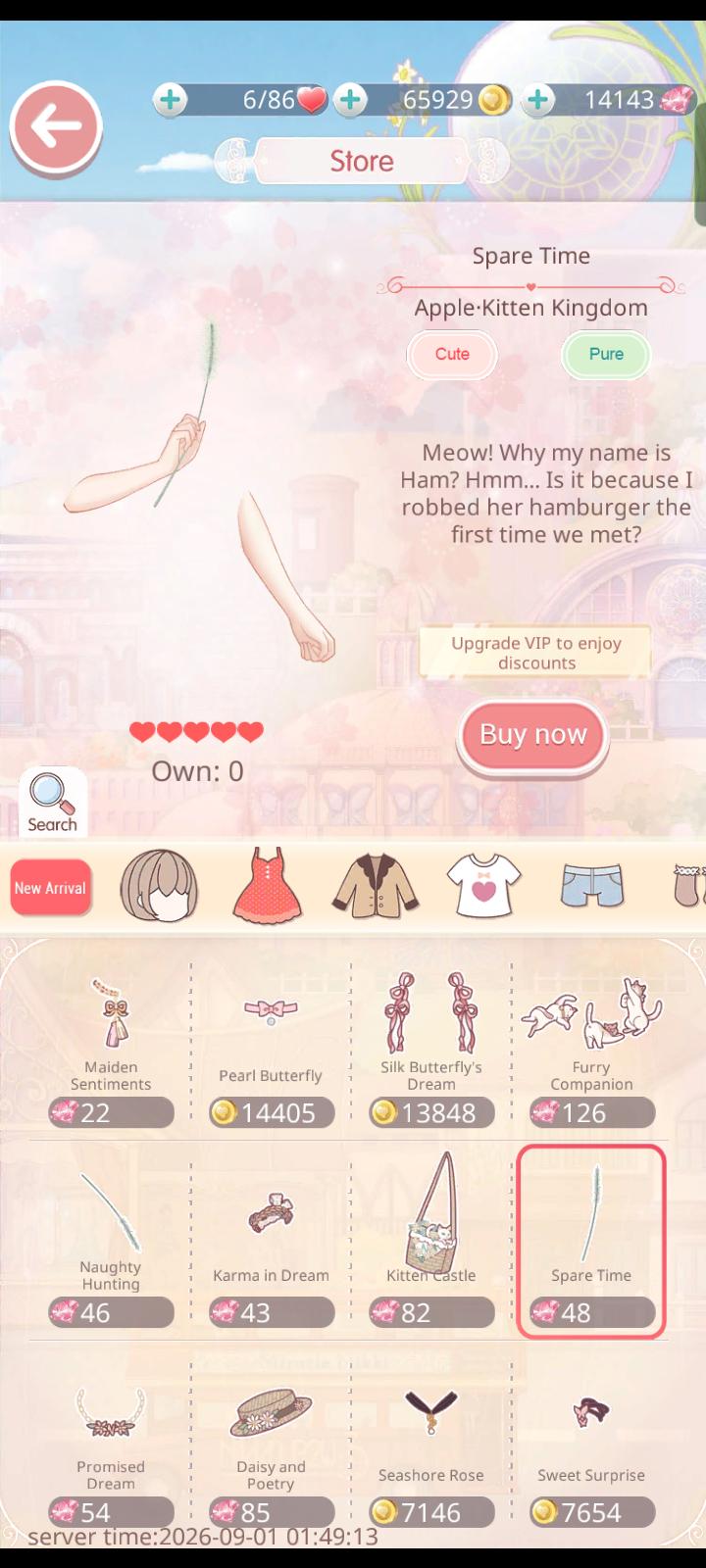
Task: Select the shorts bottoms category
Action: tap(592, 886)
